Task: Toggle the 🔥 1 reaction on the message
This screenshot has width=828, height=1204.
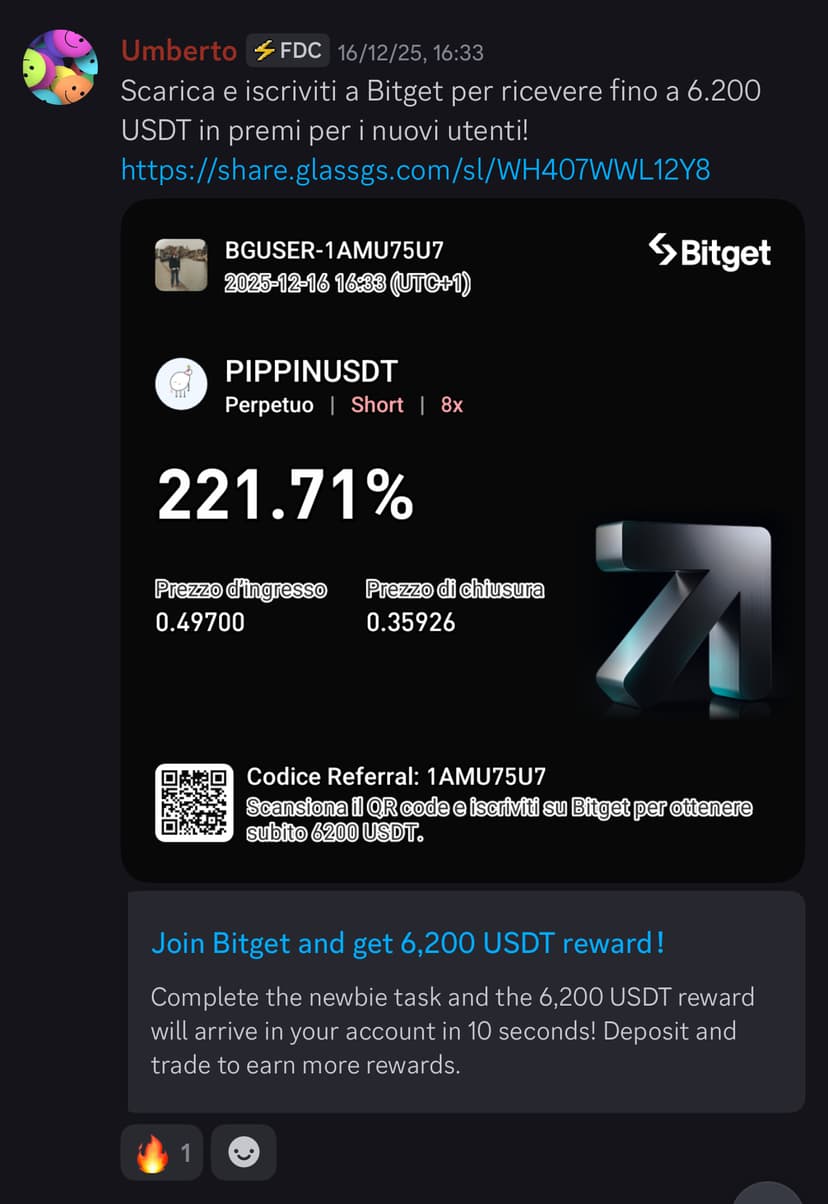Action: click(x=161, y=1152)
